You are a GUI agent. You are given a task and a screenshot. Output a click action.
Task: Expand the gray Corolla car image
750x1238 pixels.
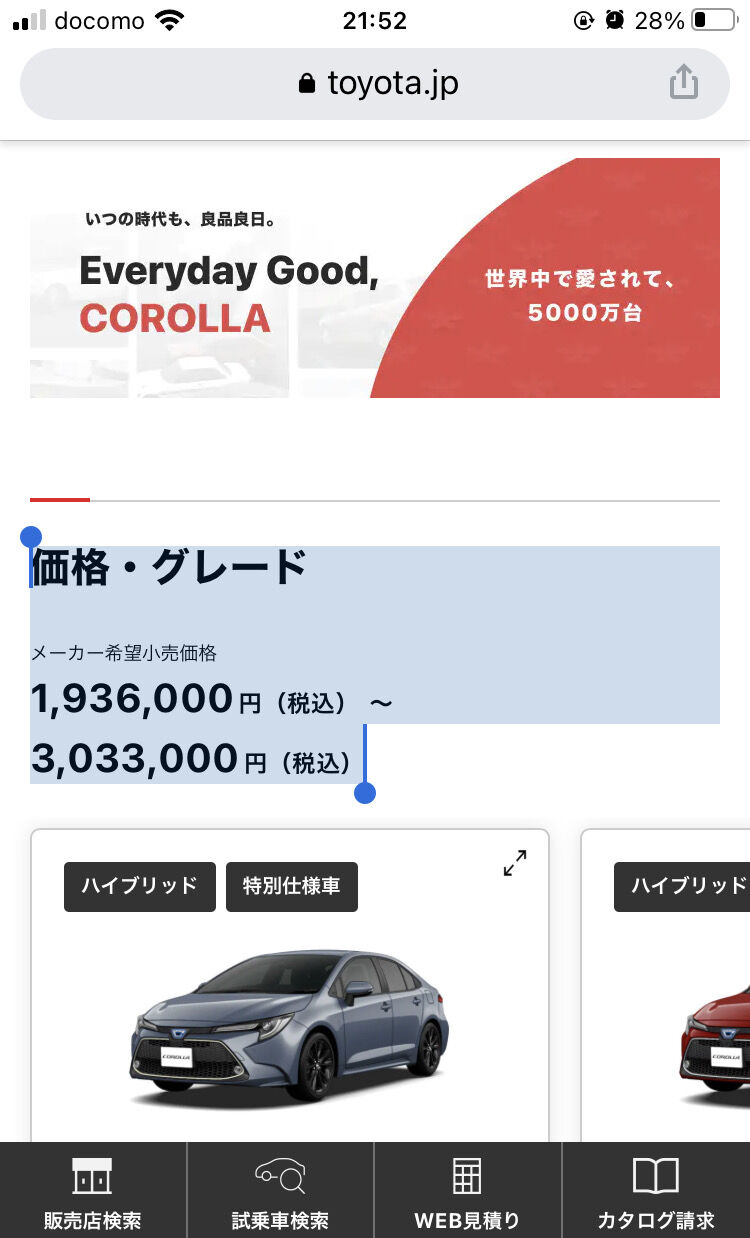coord(515,862)
